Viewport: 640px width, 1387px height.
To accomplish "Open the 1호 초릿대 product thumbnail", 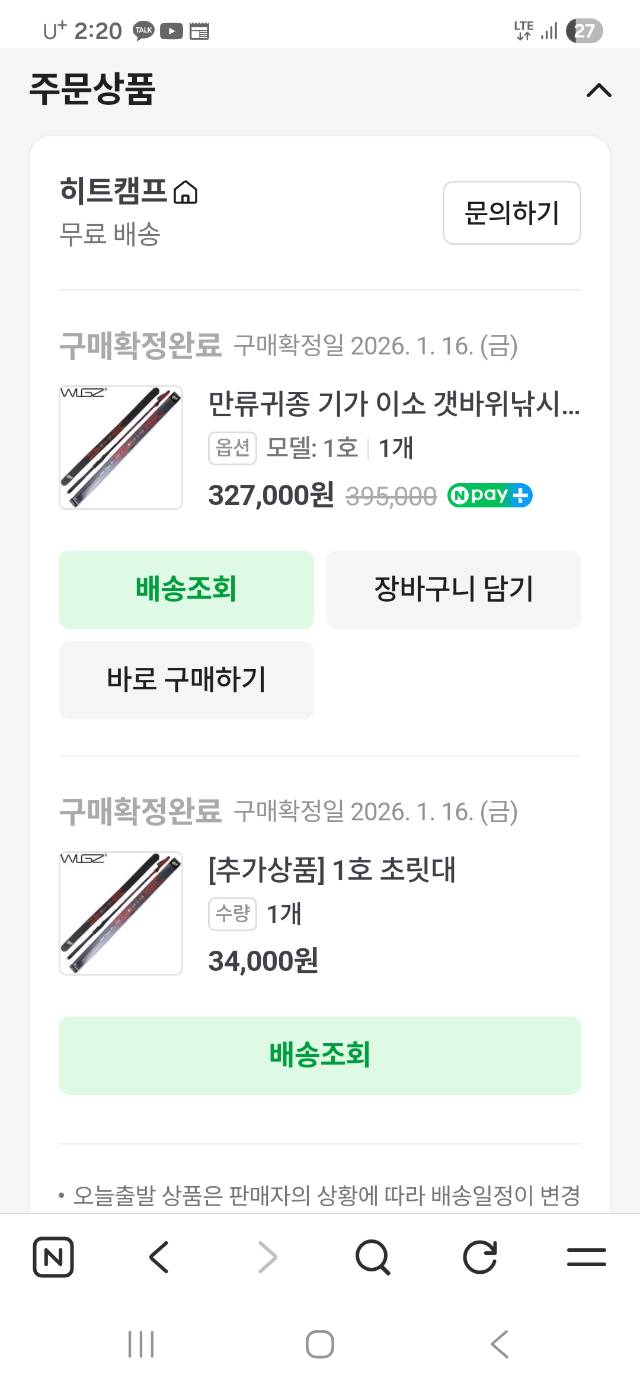I will coord(121,913).
